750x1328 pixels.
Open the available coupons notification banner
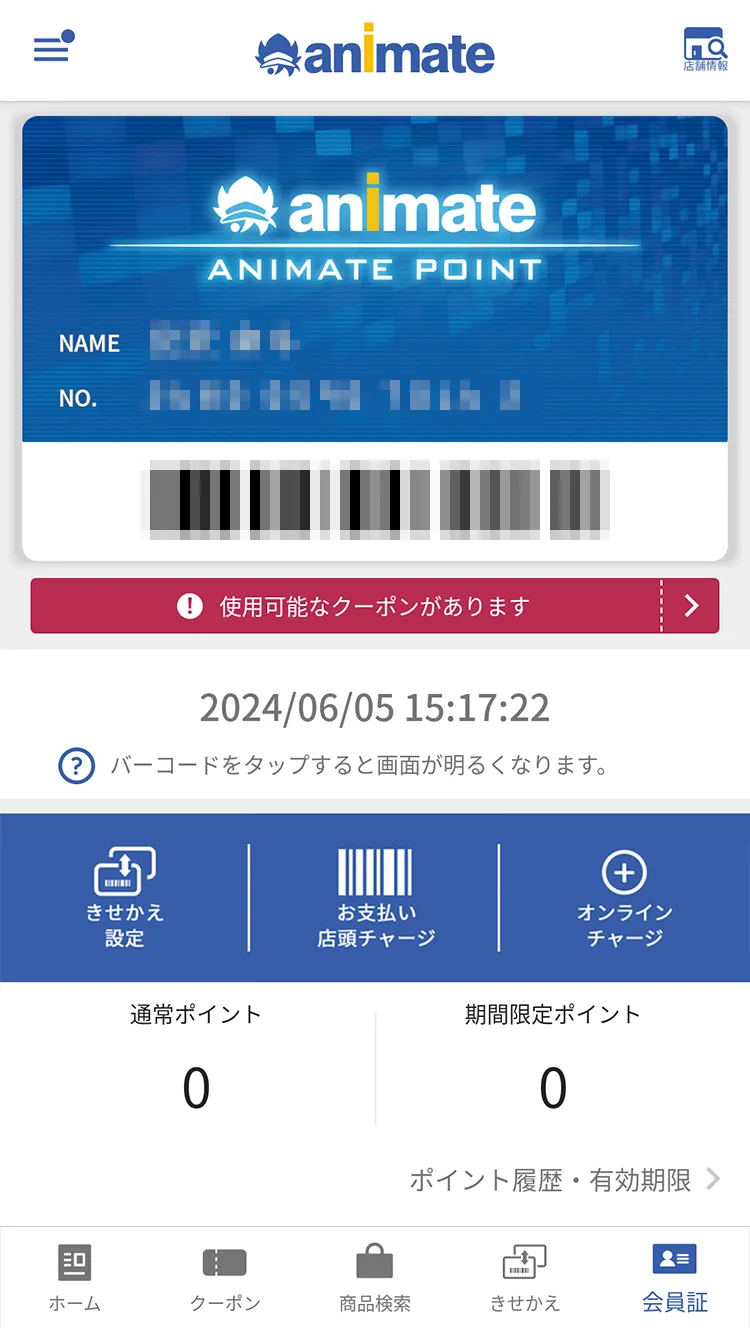tap(375, 606)
